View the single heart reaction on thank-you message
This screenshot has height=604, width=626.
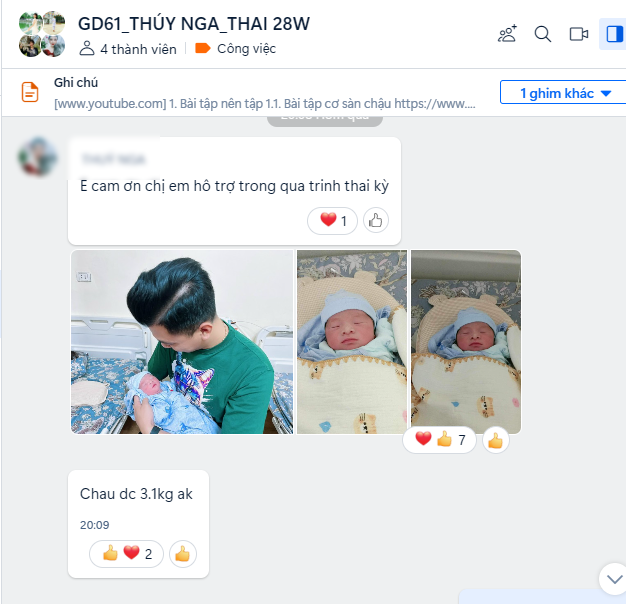[x=333, y=221]
